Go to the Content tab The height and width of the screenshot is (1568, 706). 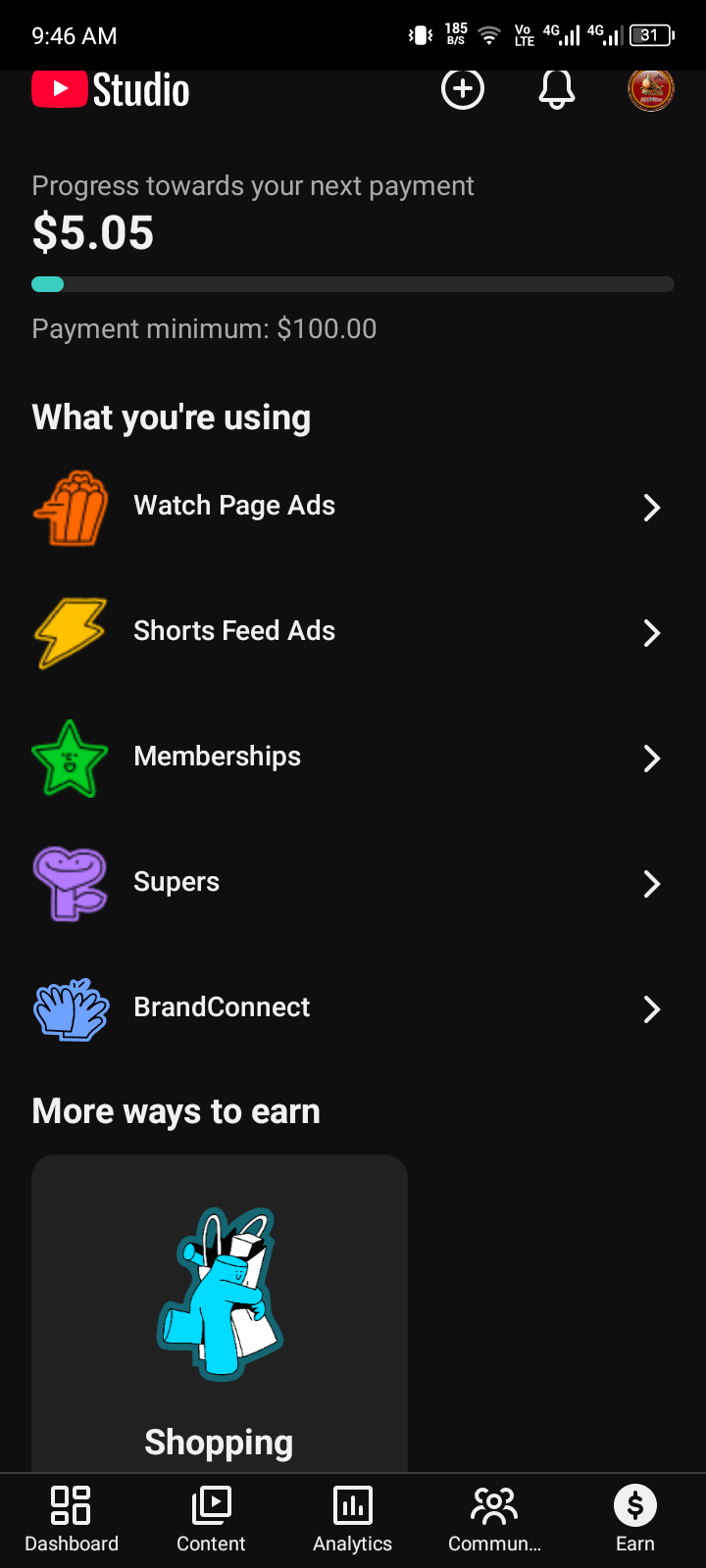(211, 1519)
